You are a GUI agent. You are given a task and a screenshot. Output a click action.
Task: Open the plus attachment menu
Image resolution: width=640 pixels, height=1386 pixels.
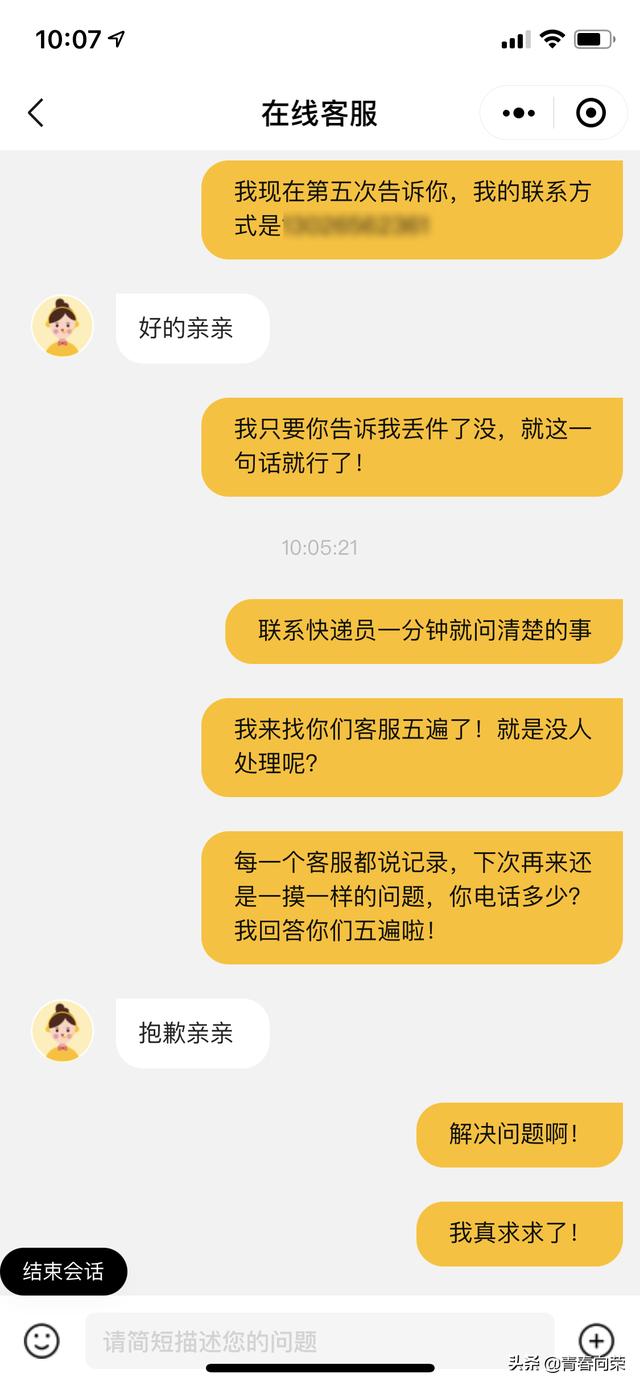pos(596,1341)
